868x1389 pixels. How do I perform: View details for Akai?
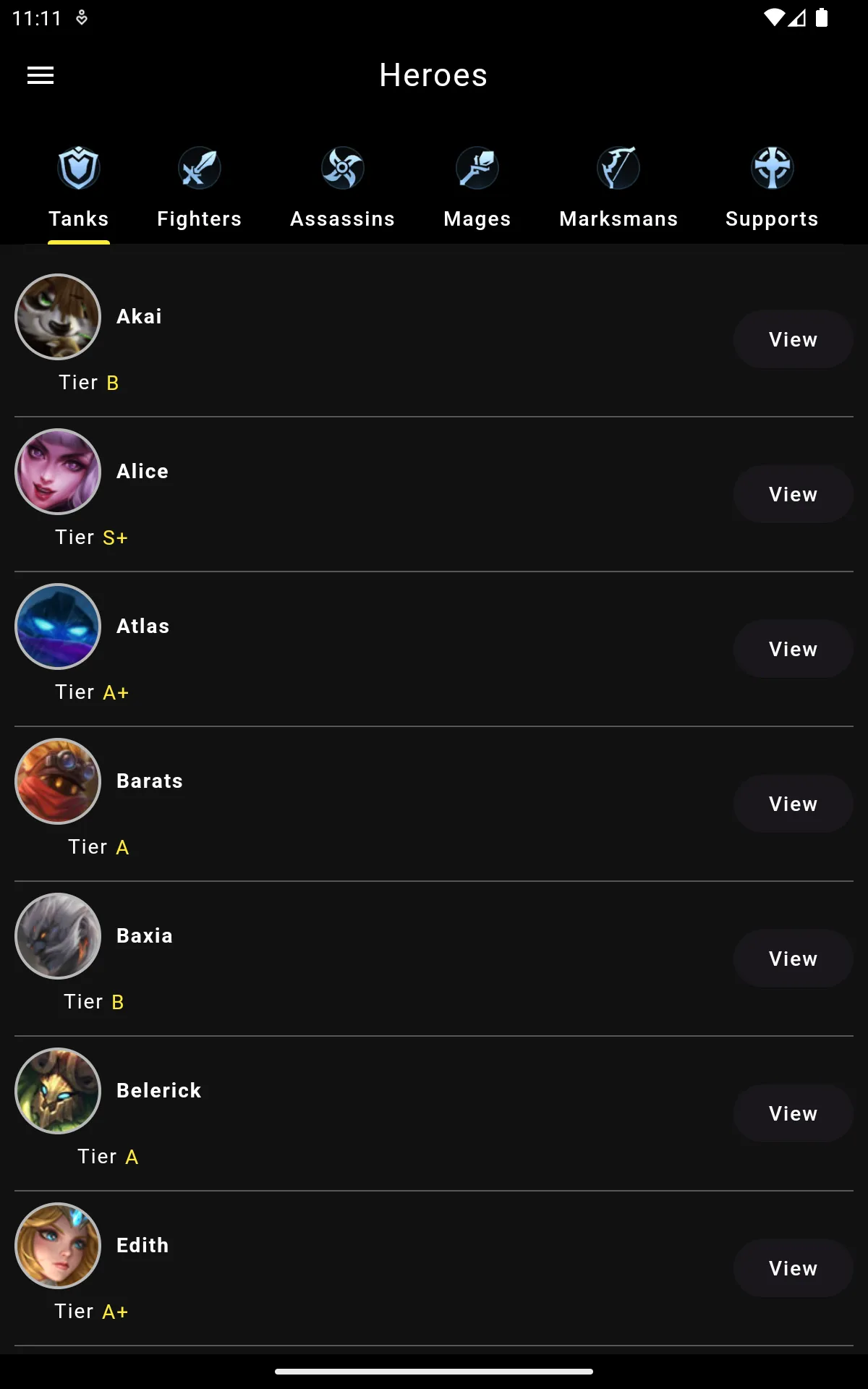[793, 339]
